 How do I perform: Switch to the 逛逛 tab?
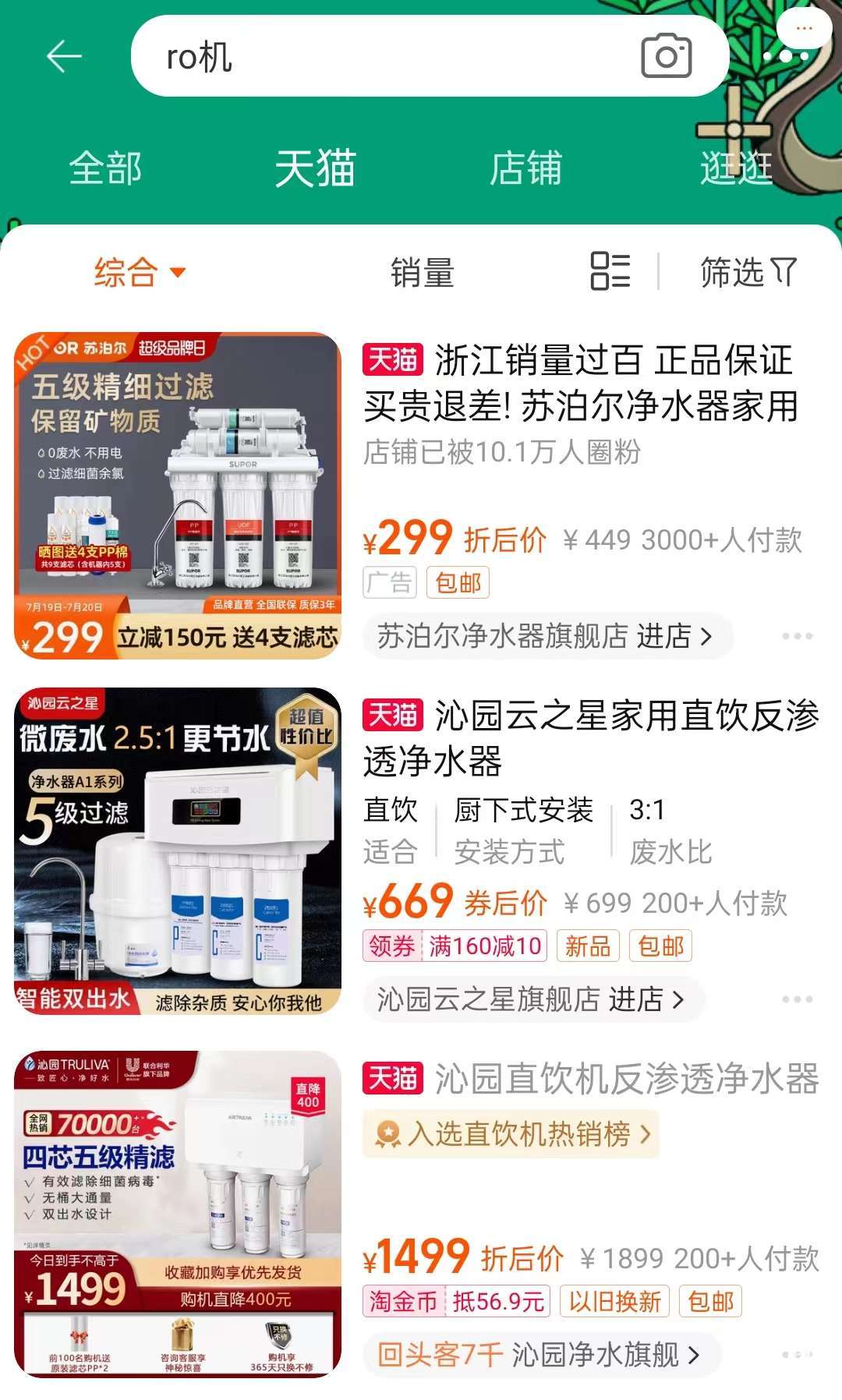pos(736,168)
